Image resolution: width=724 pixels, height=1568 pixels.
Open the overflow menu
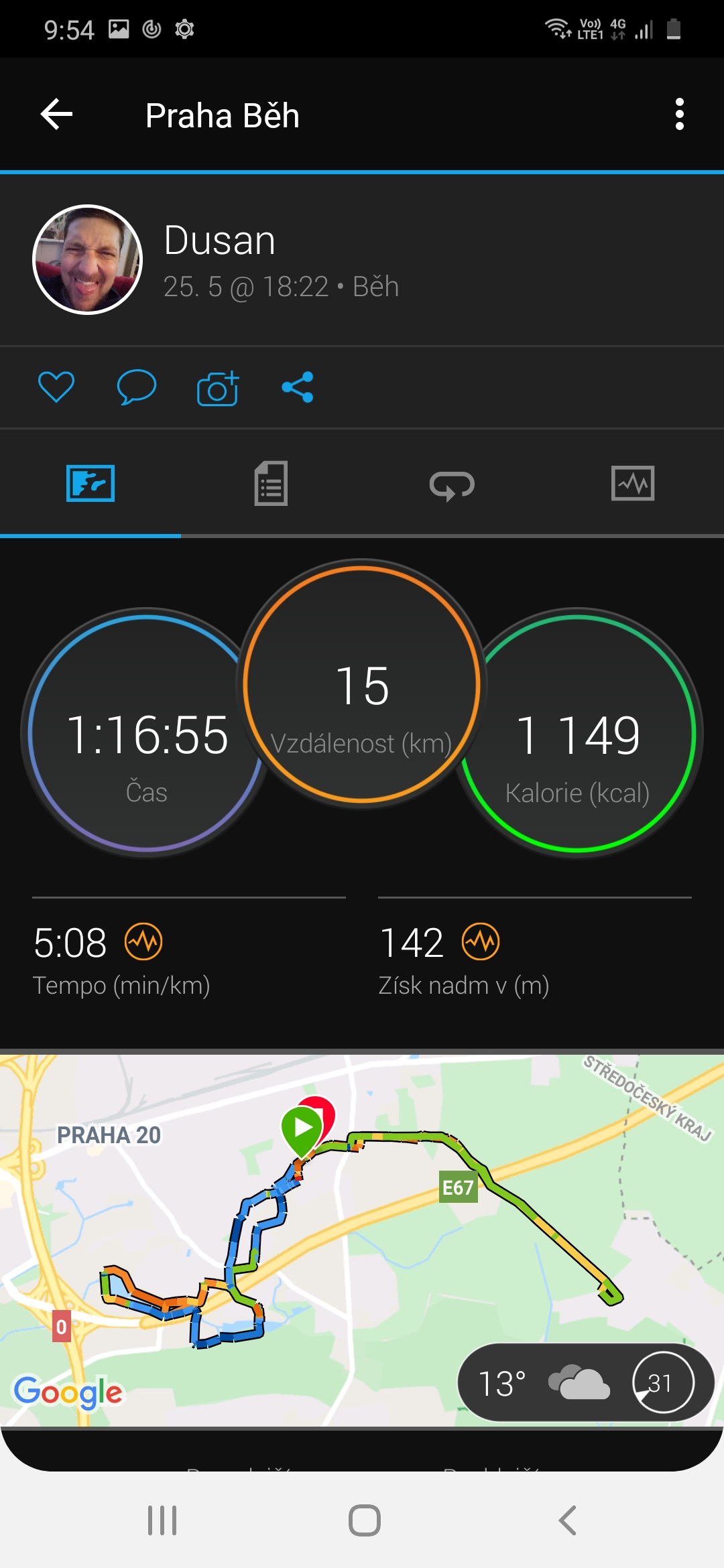point(680,115)
